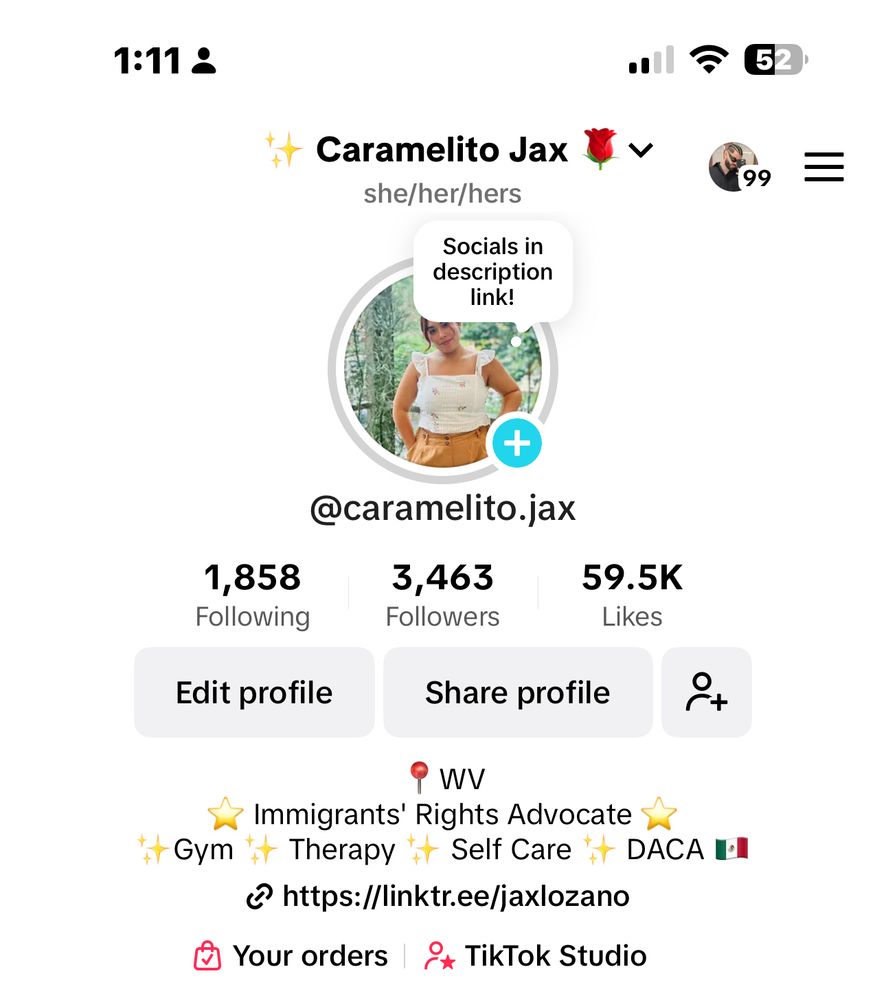Tap Edit profile

[x=254, y=692]
